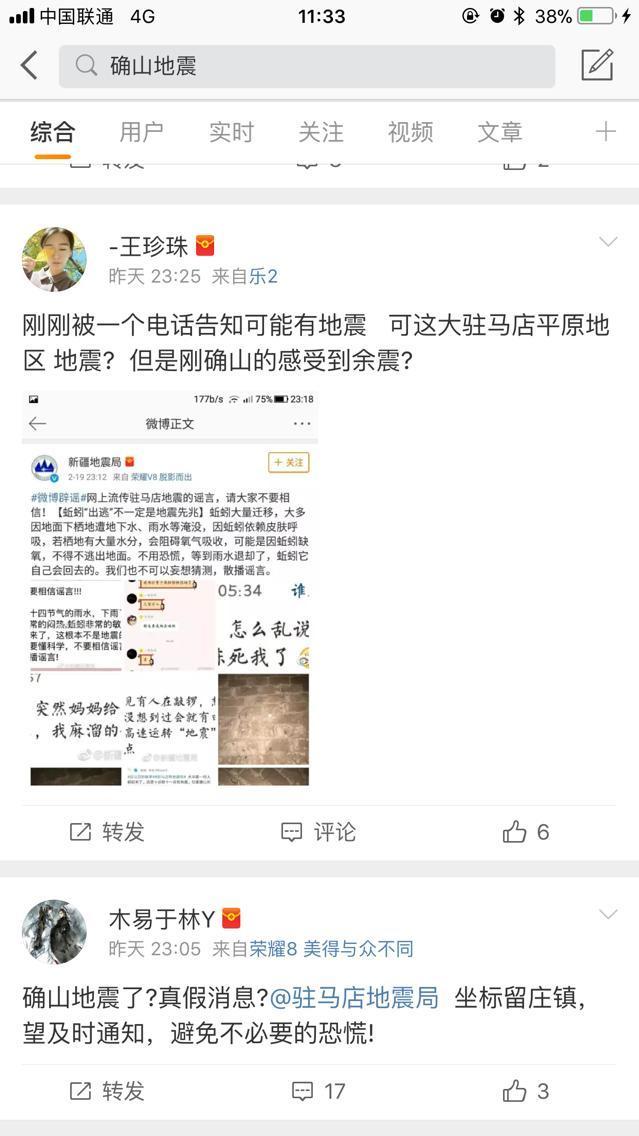The width and height of the screenshot is (639, 1136).
Task: Expand options arrow on 木易于林Y's post
Action: 607,914
